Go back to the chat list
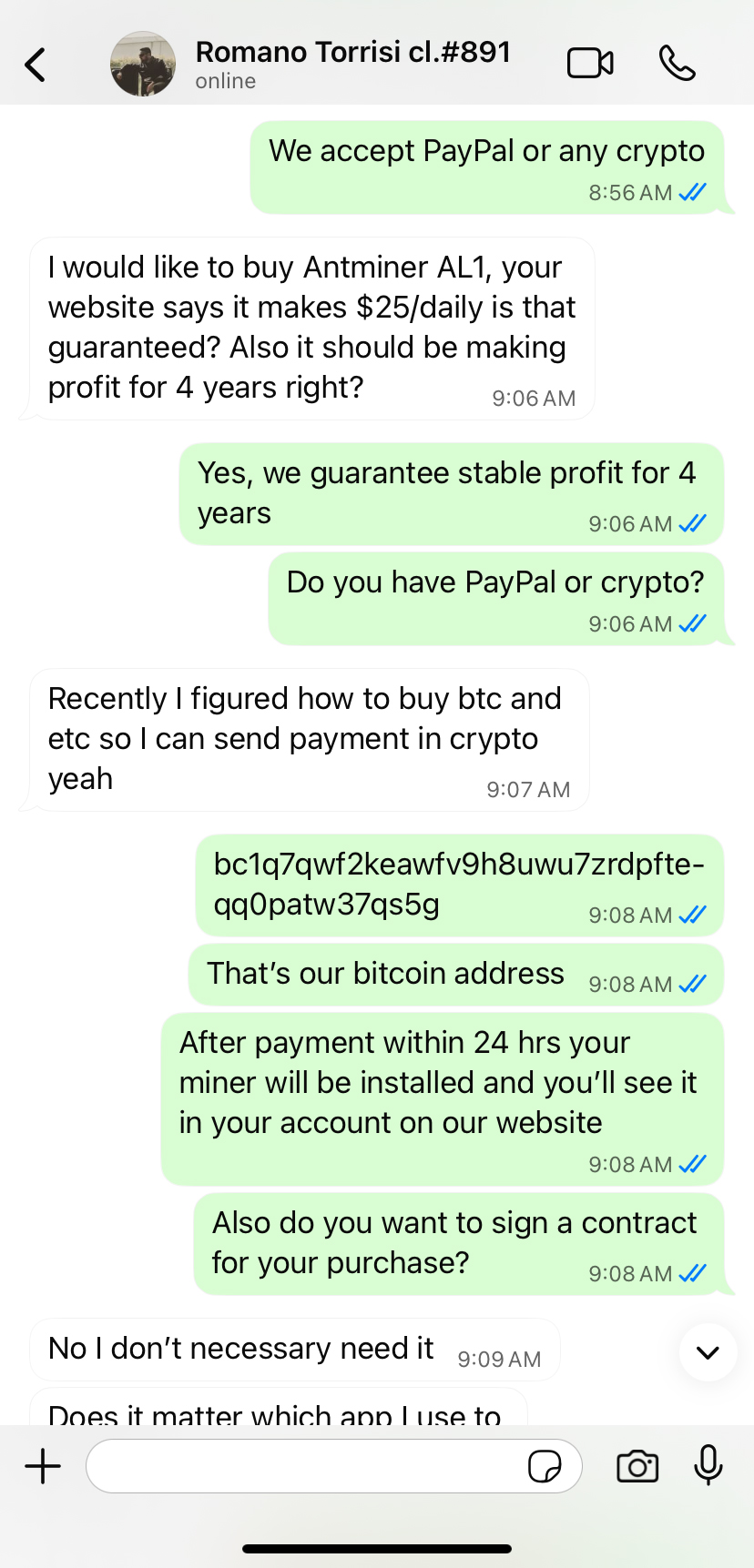The height and width of the screenshot is (1568, 754). [36, 65]
